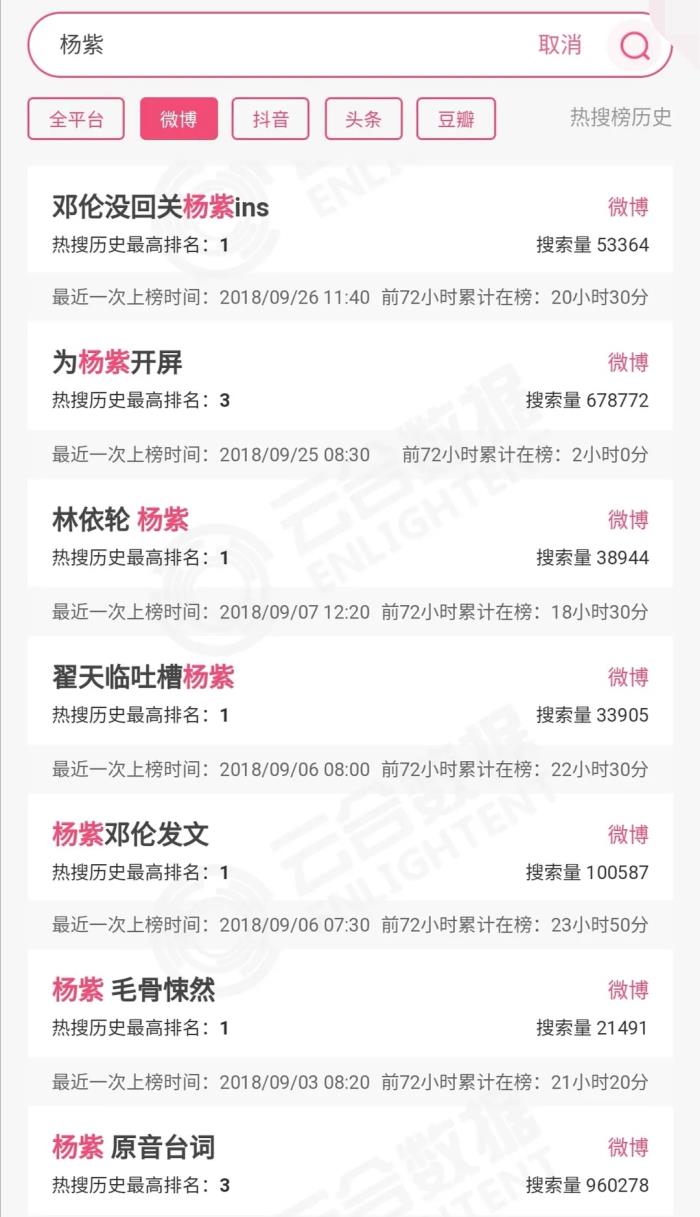Image resolution: width=700 pixels, height=1217 pixels.
Task: Open the 翟天临吐槽杨紫 result
Action: pos(143,677)
